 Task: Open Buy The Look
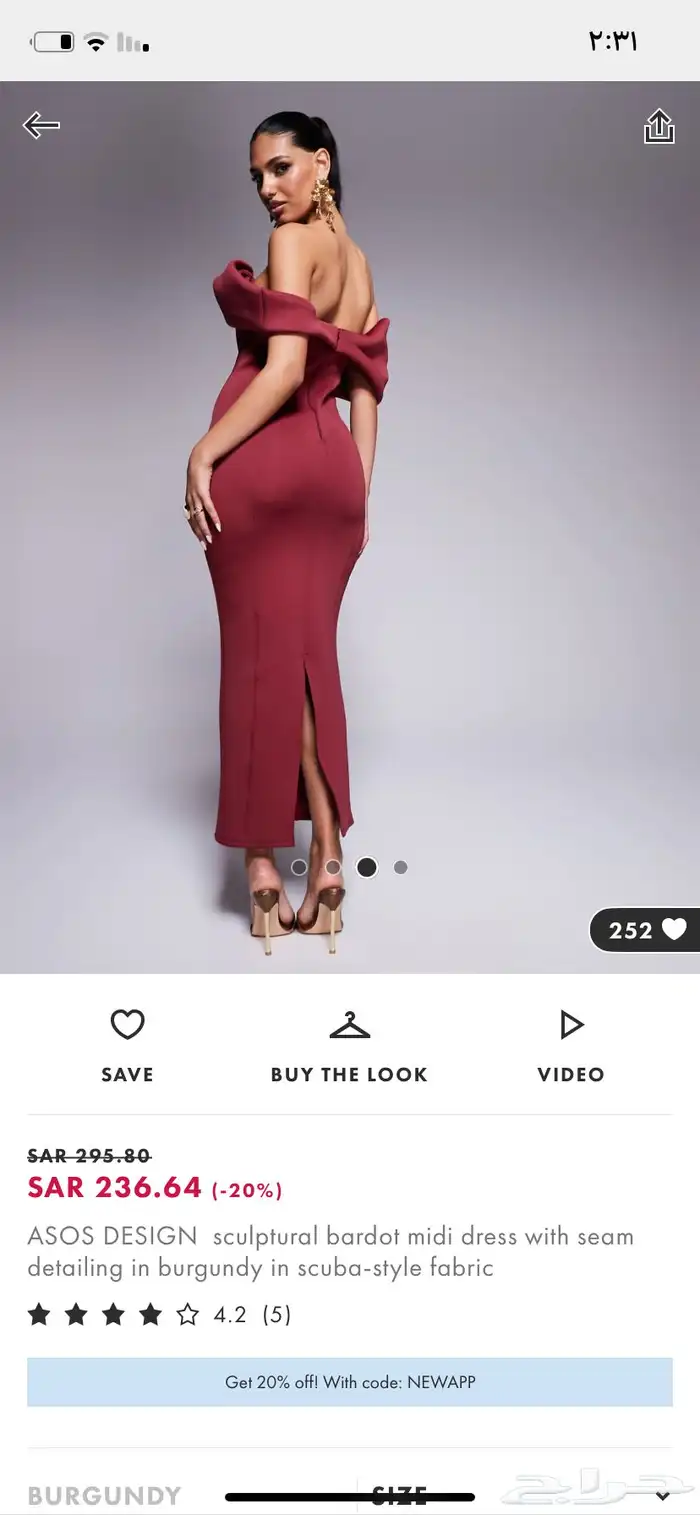pyautogui.click(x=349, y=1045)
